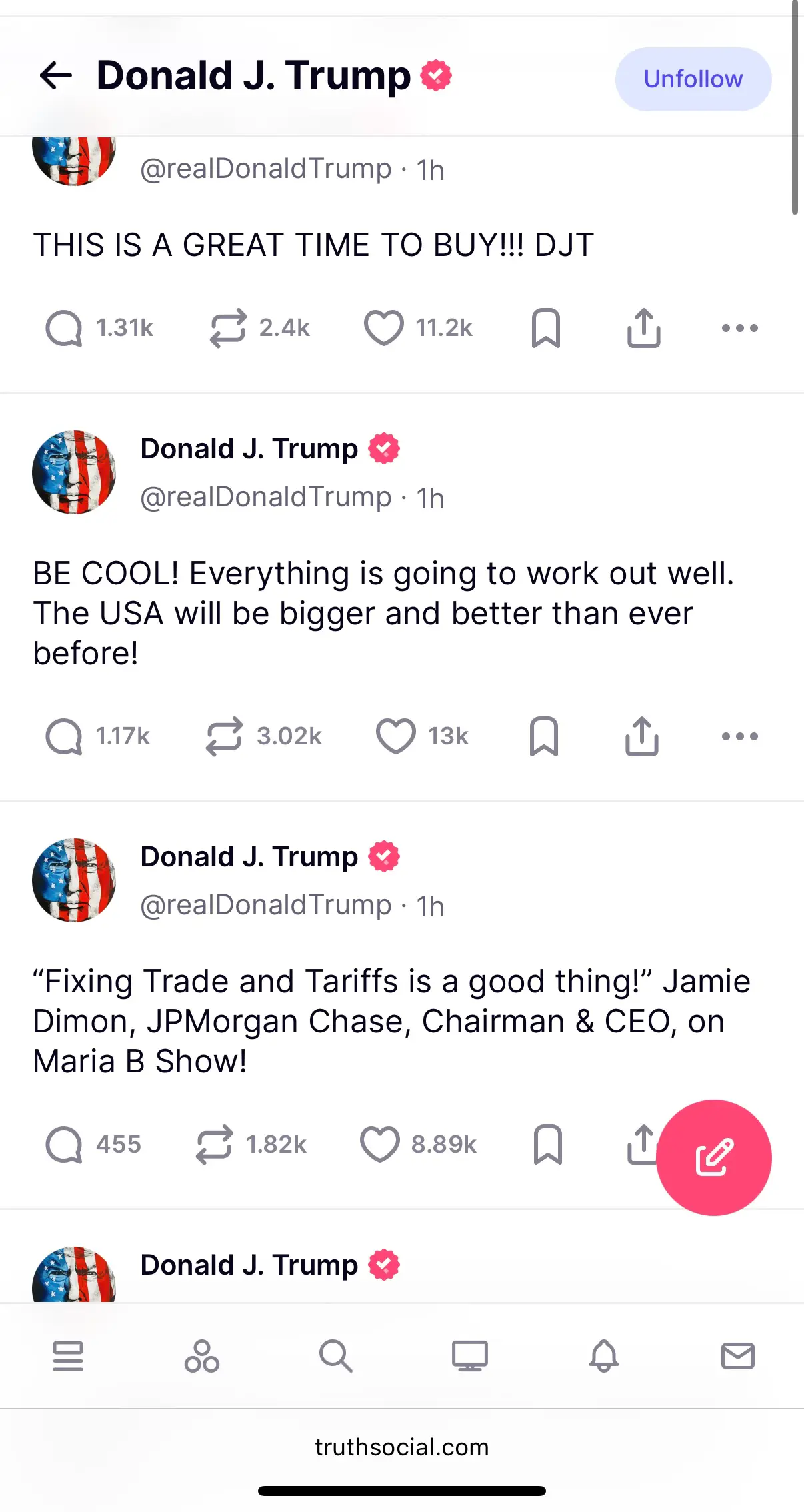Open more options on the top post

(739, 327)
